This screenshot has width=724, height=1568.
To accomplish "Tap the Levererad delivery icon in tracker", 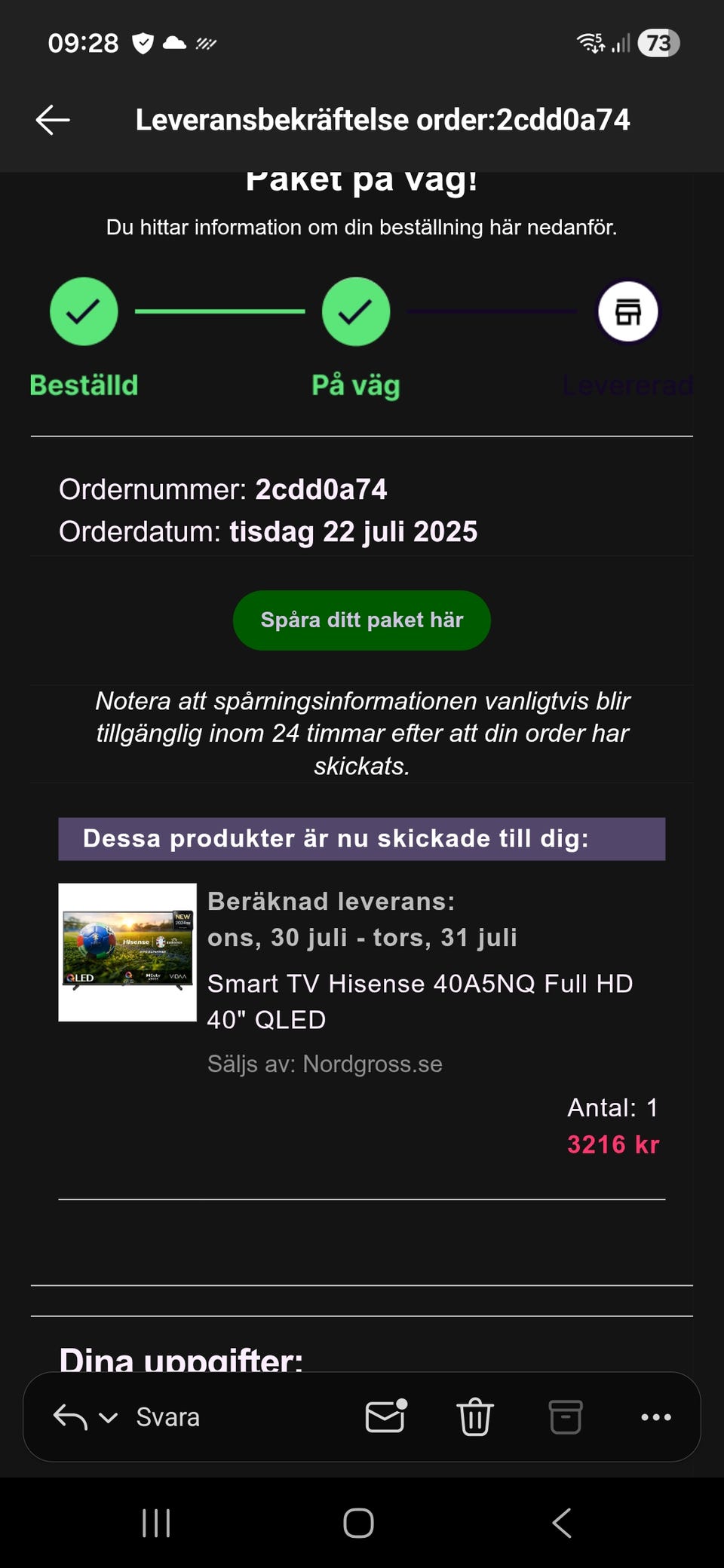I will pos(628,311).
